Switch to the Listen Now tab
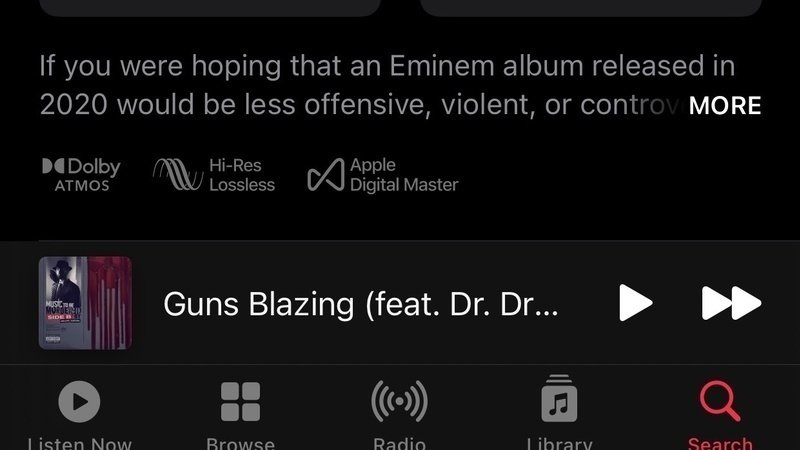 point(79,412)
